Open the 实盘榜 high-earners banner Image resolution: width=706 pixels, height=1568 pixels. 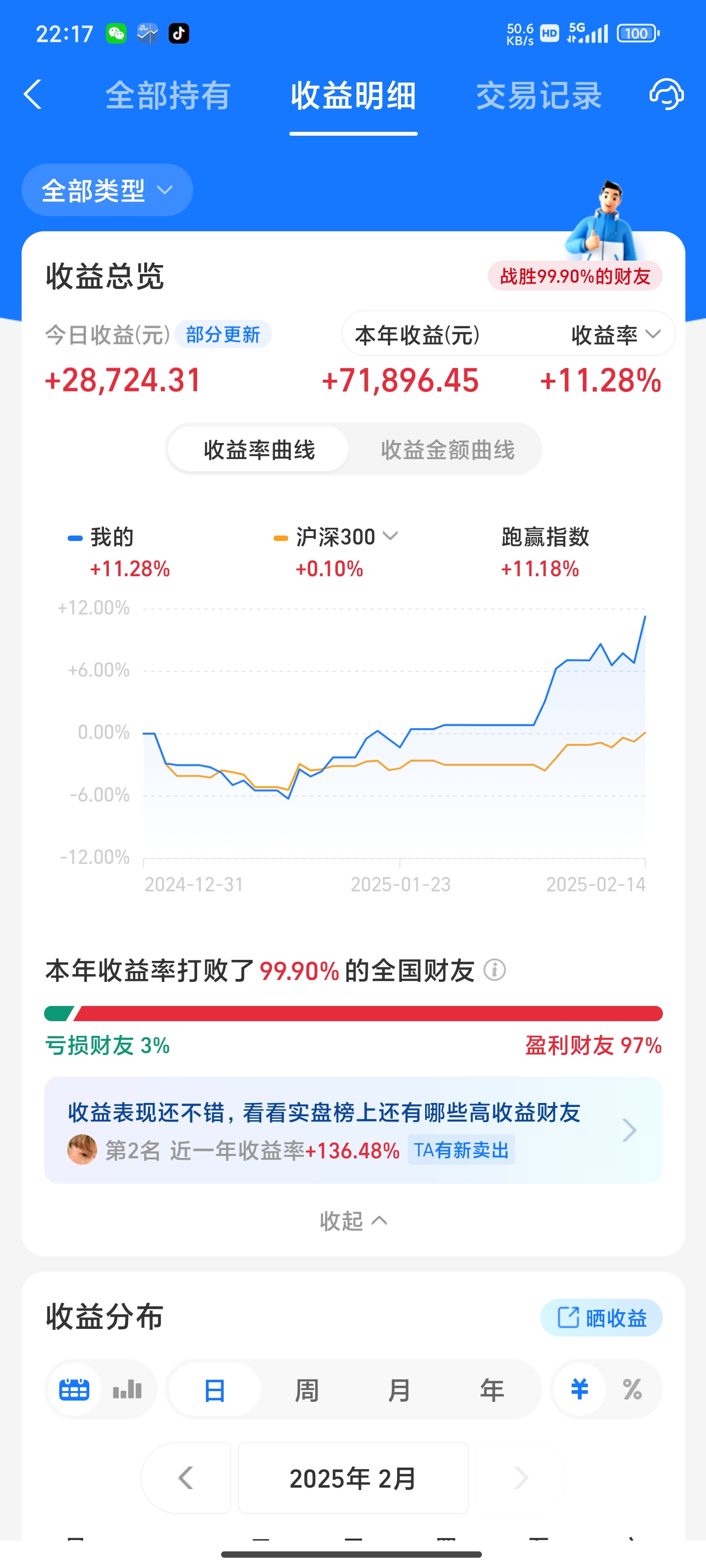pos(353,1130)
